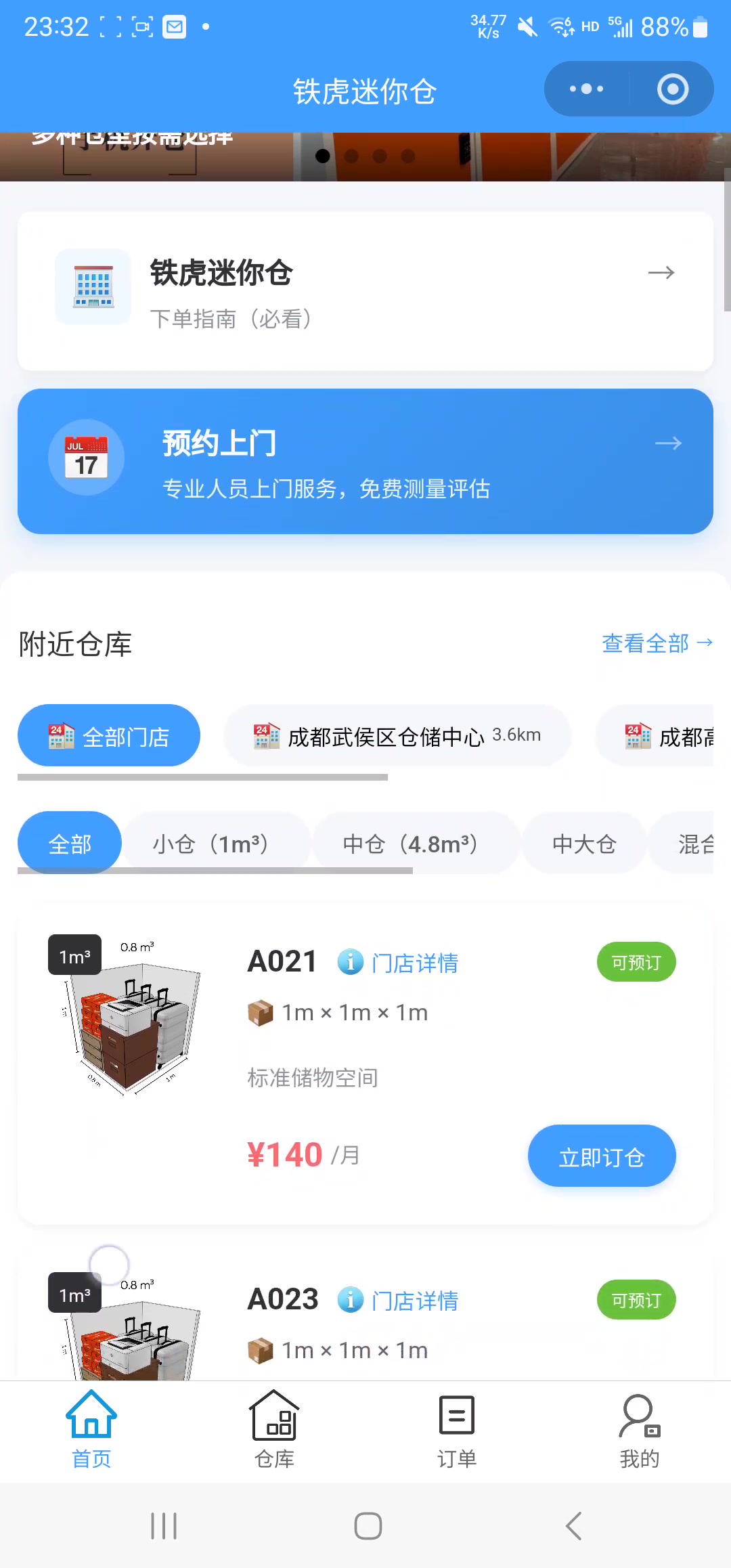The width and height of the screenshot is (731, 1568).
Task: Select the 小仓（1m³）size filter
Action: coord(216,843)
